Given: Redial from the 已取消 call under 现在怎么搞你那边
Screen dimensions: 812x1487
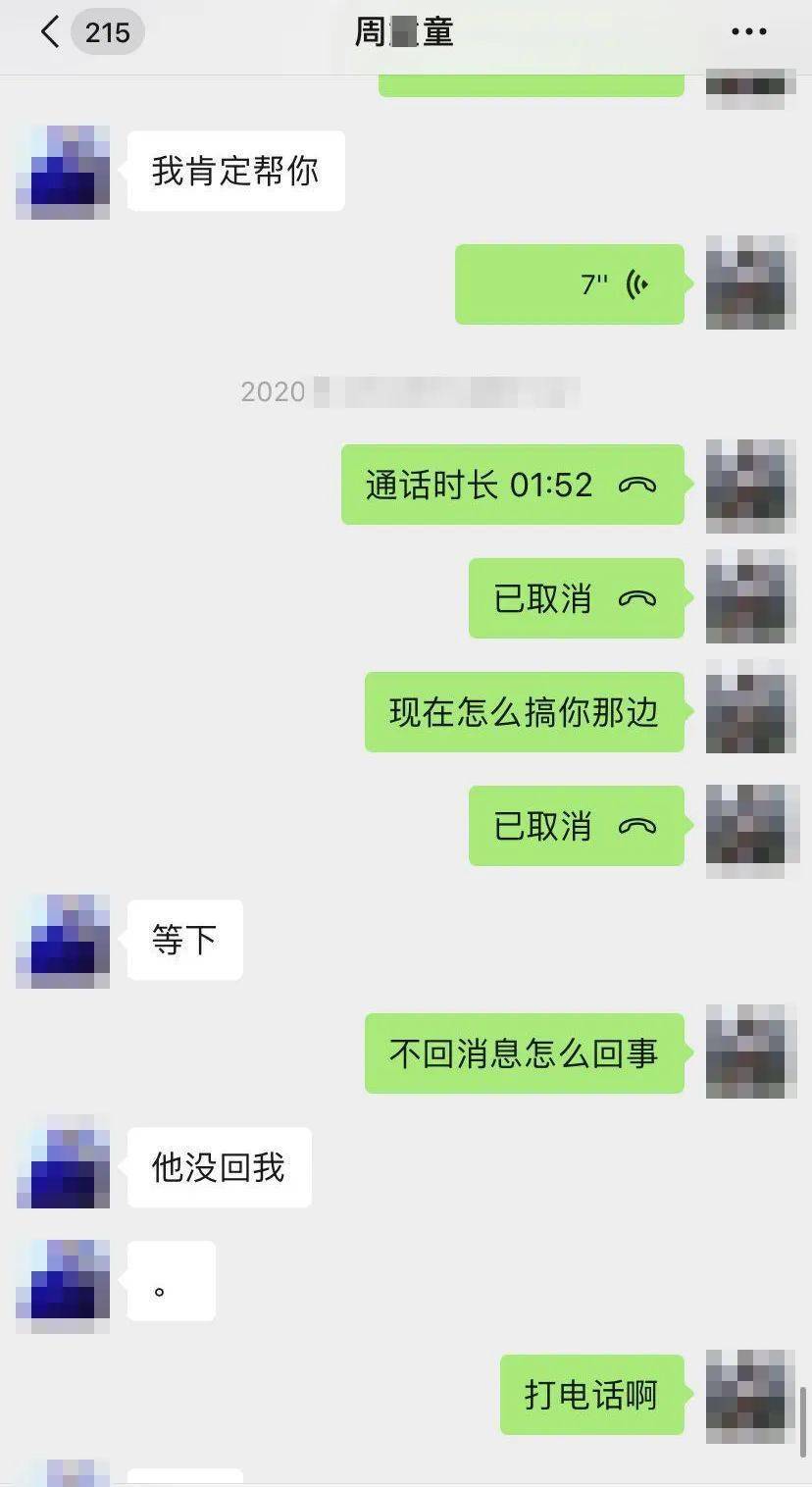Looking at the screenshot, I should click(x=576, y=826).
